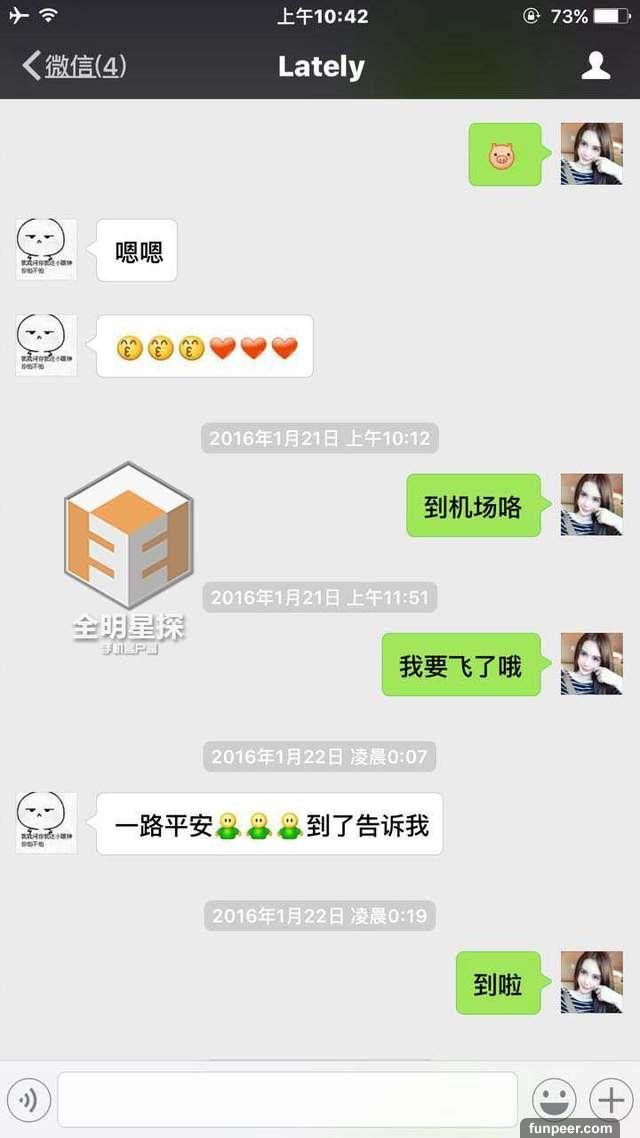640x1138 pixels.
Task: Tap avatar next to 我要飞了哦 message
Action: point(591,664)
